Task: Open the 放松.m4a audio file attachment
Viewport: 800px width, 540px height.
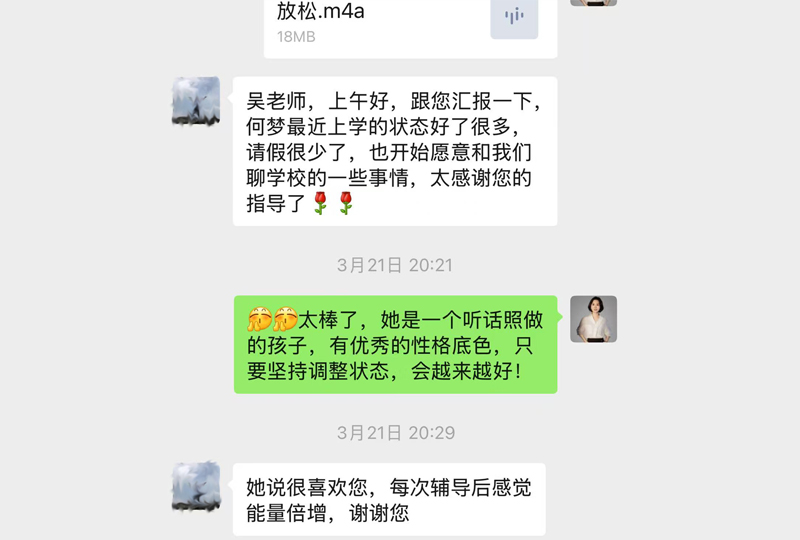Action: coord(410,22)
